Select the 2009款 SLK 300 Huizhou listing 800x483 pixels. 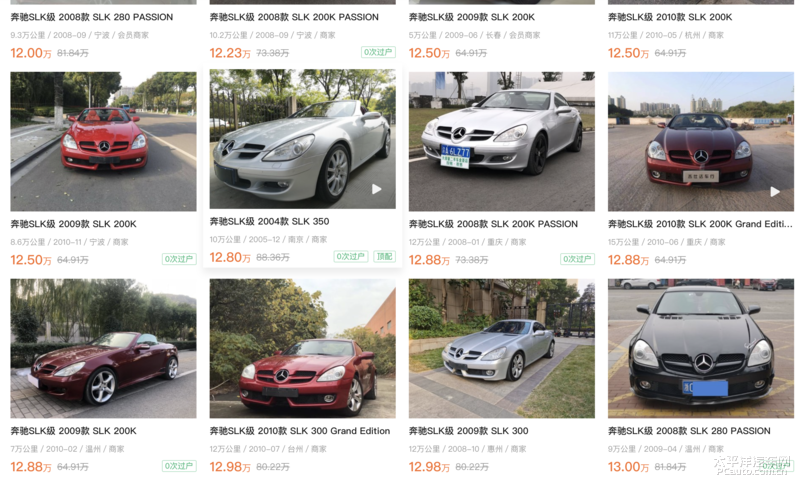(501, 349)
